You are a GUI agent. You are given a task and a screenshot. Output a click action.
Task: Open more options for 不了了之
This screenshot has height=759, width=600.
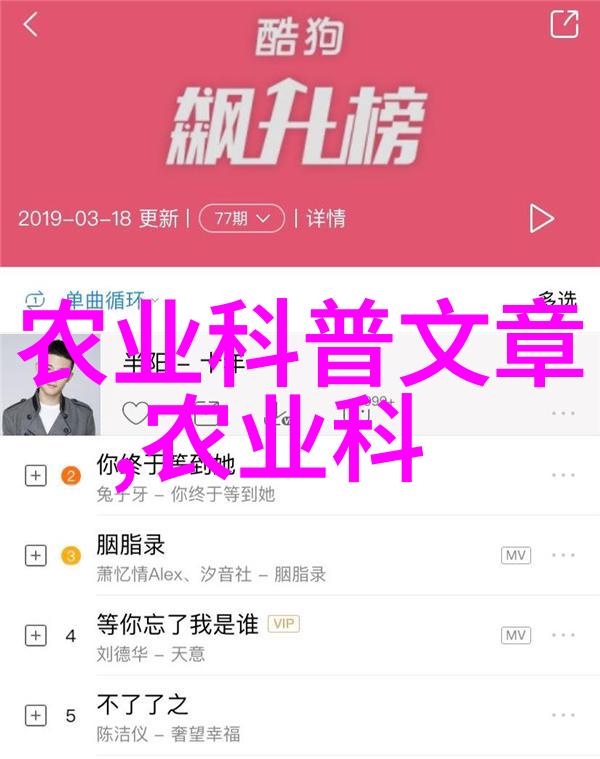pyautogui.click(x=563, y=715)
